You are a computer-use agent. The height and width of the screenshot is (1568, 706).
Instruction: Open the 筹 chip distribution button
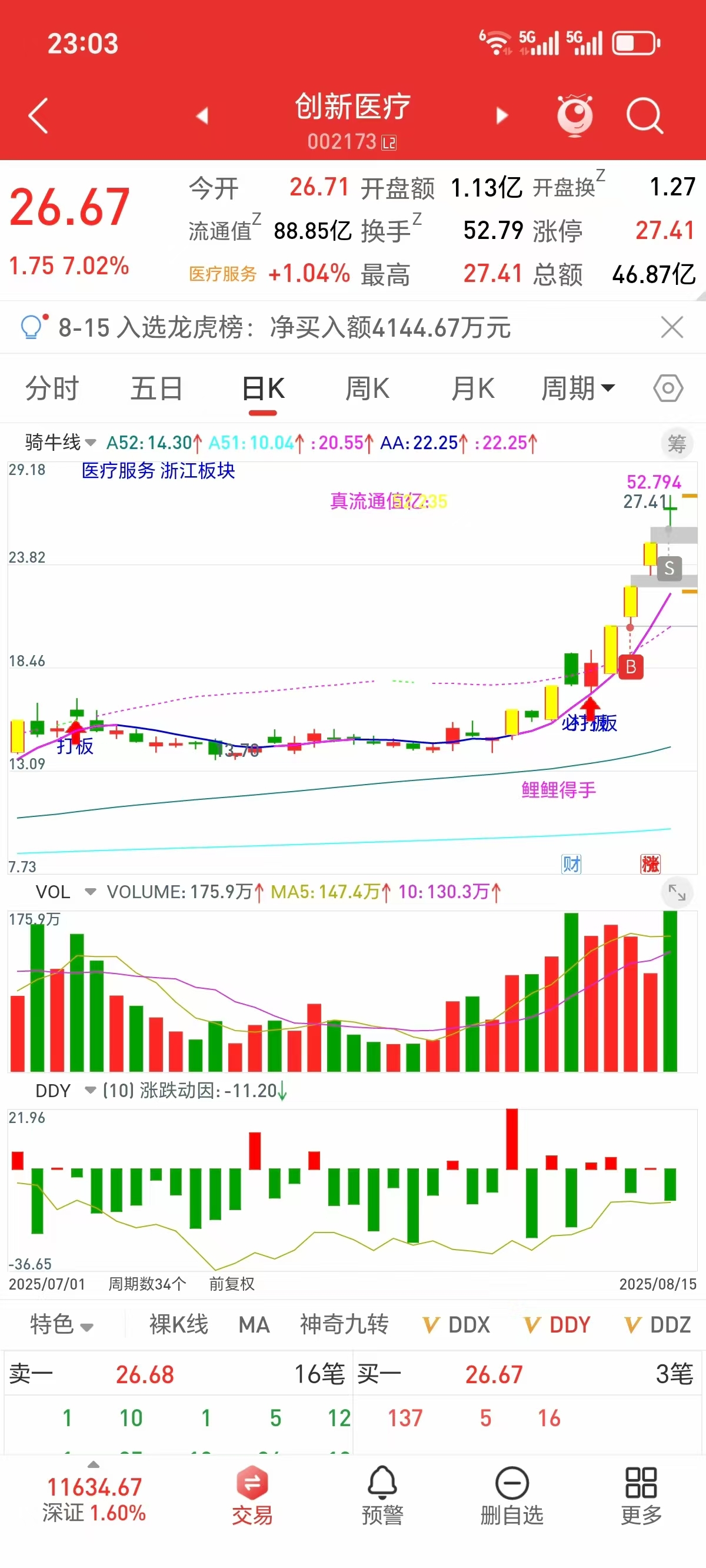tap(677, 444)
